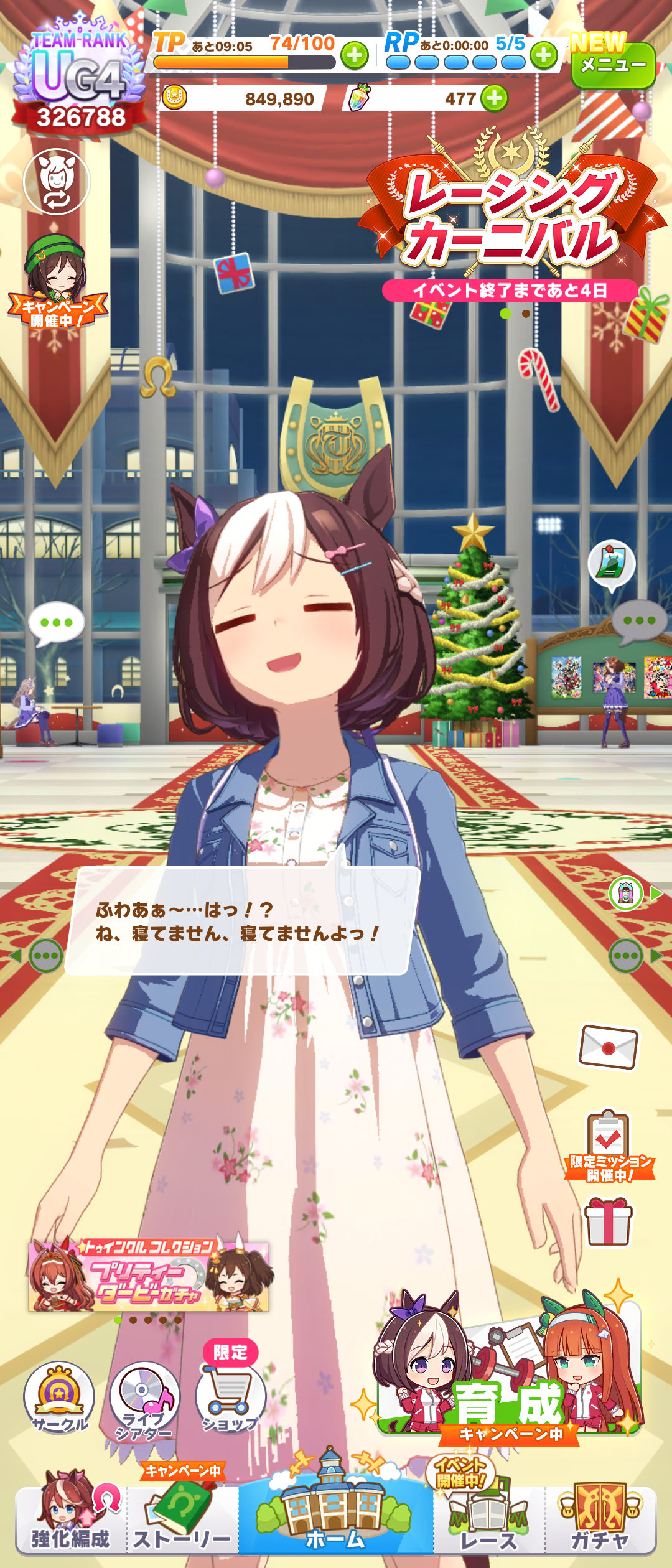Open the envelope mail icon
672x1568 pixels.
point(609,1047)
